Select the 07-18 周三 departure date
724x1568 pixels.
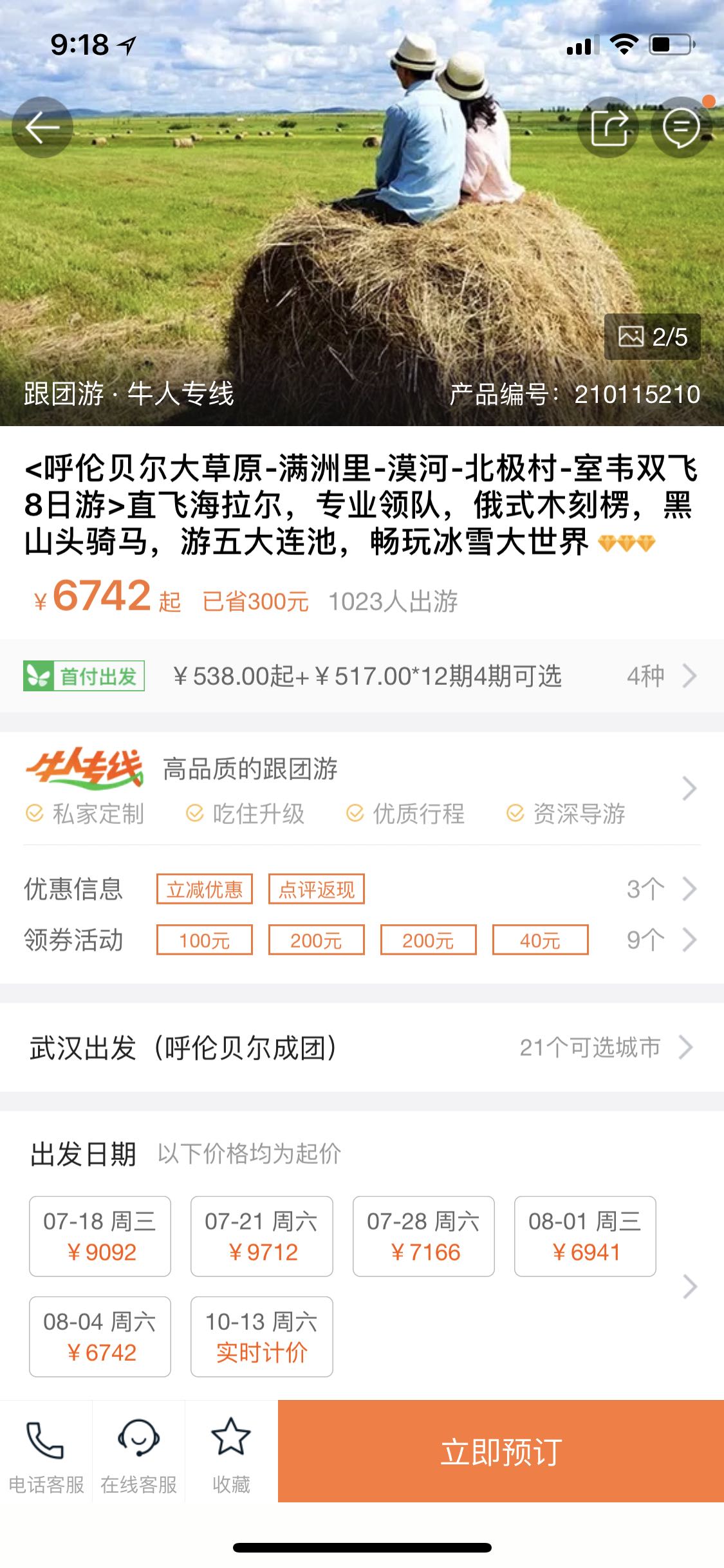coord(100,1236)
